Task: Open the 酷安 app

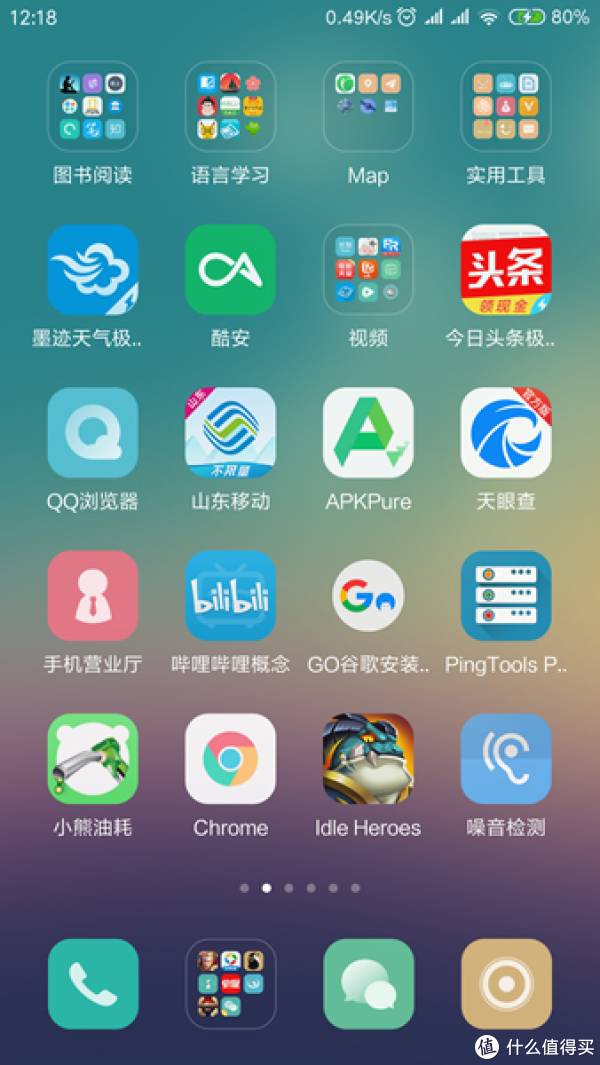Action: tap(230, 270)
